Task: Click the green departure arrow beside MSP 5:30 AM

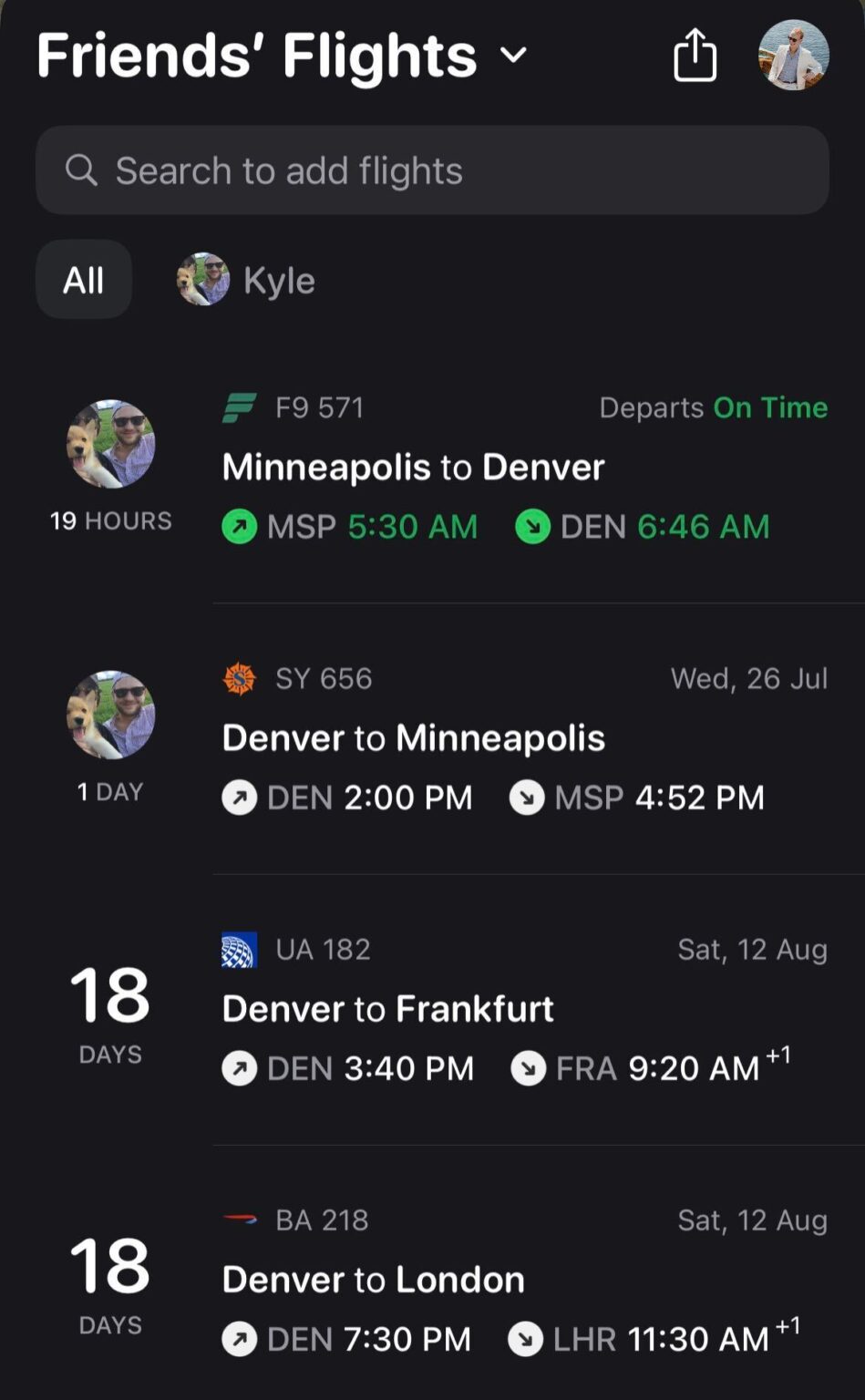Action: coord(238,527)
